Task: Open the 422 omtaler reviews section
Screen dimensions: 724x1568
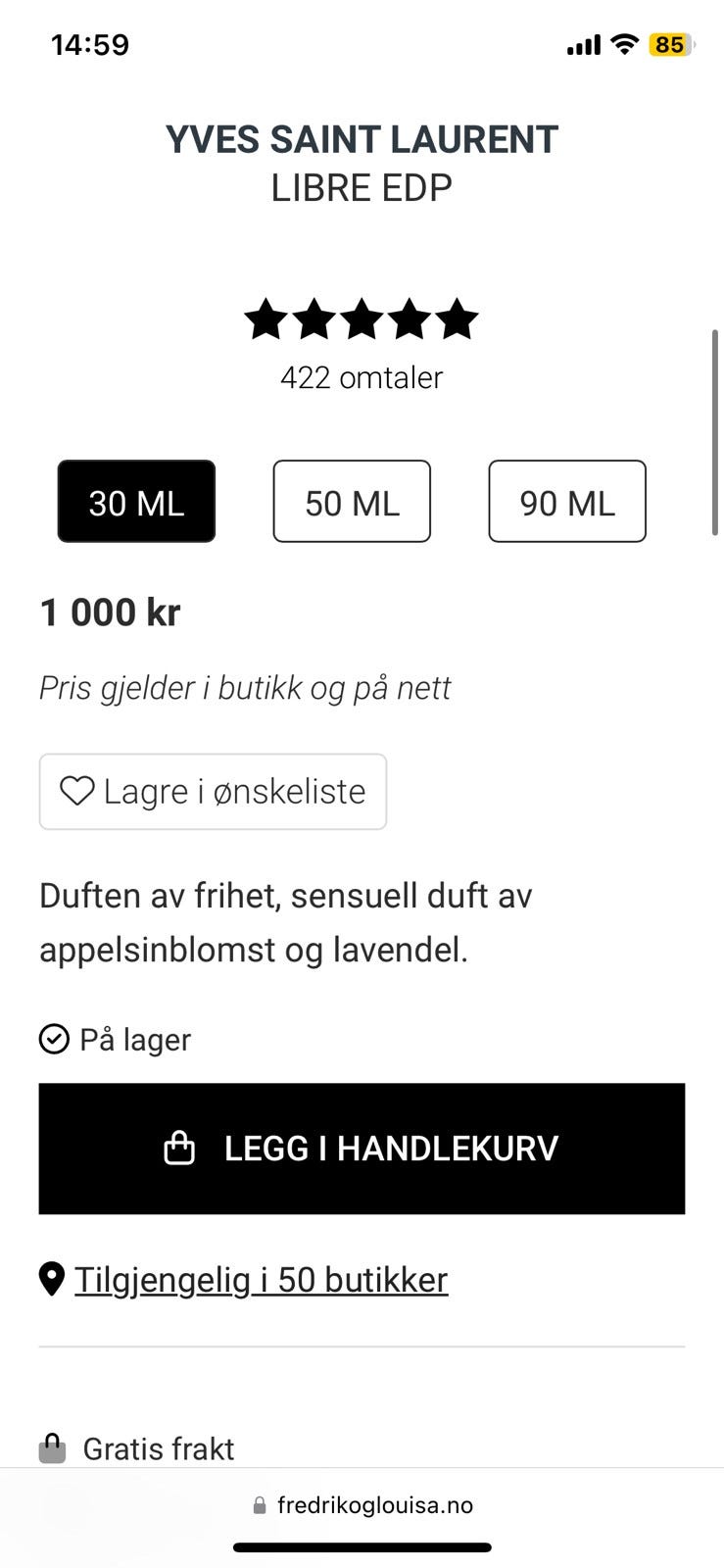Action: pyautogui.click(x=362, y=377)
